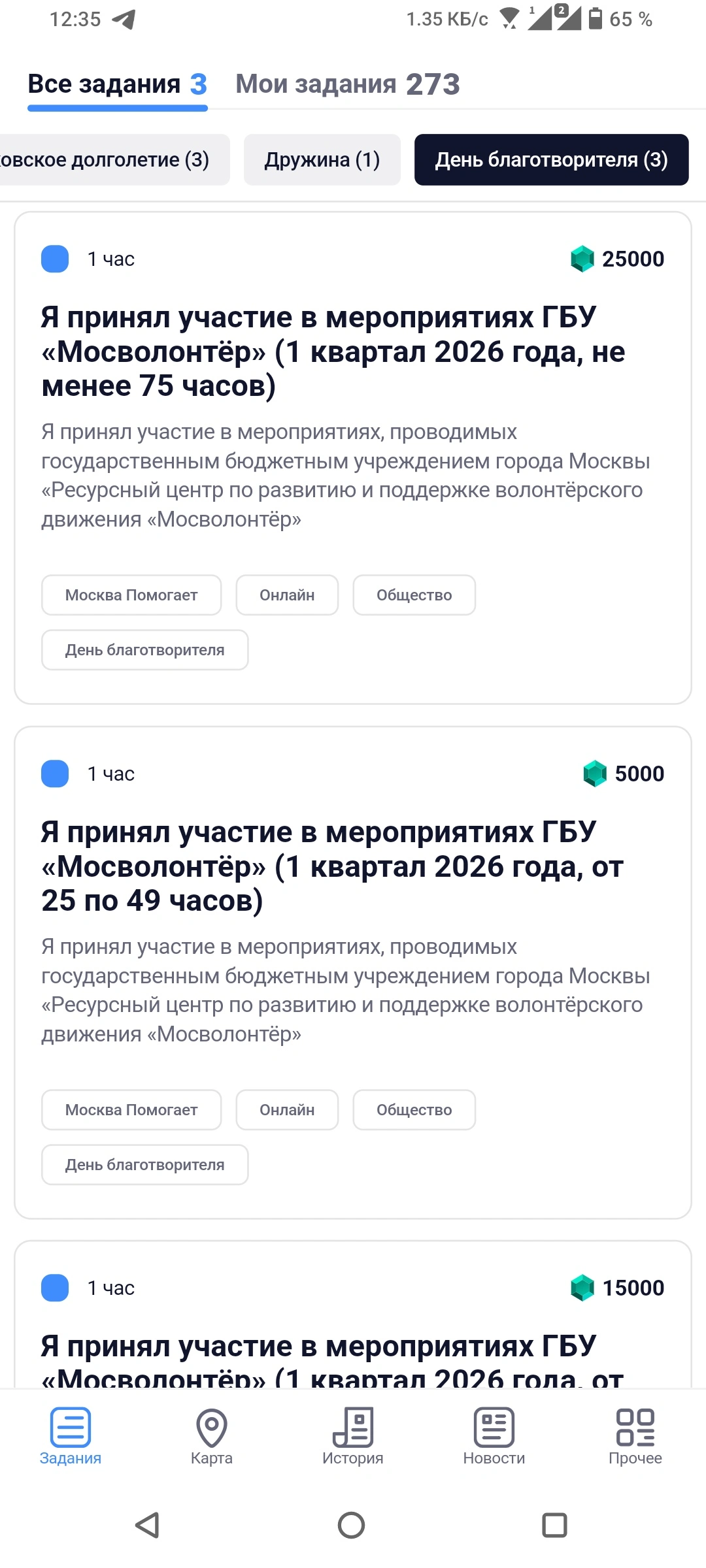Viewport: 706px width, 1568px height.
Task: Go to the История tab
Action: click(353, 1437)
